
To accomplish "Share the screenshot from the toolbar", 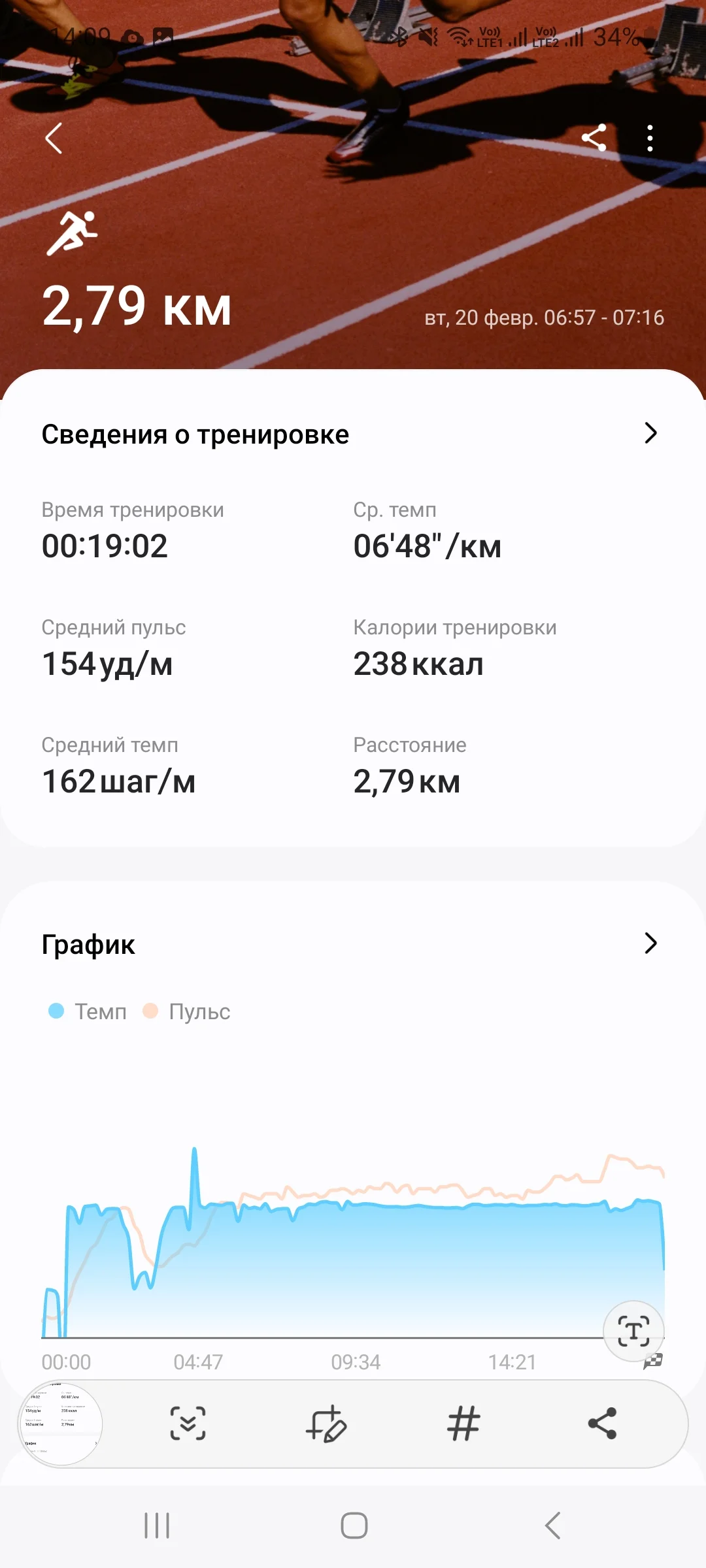I will pyautogui.click(x=602, y=1424).
